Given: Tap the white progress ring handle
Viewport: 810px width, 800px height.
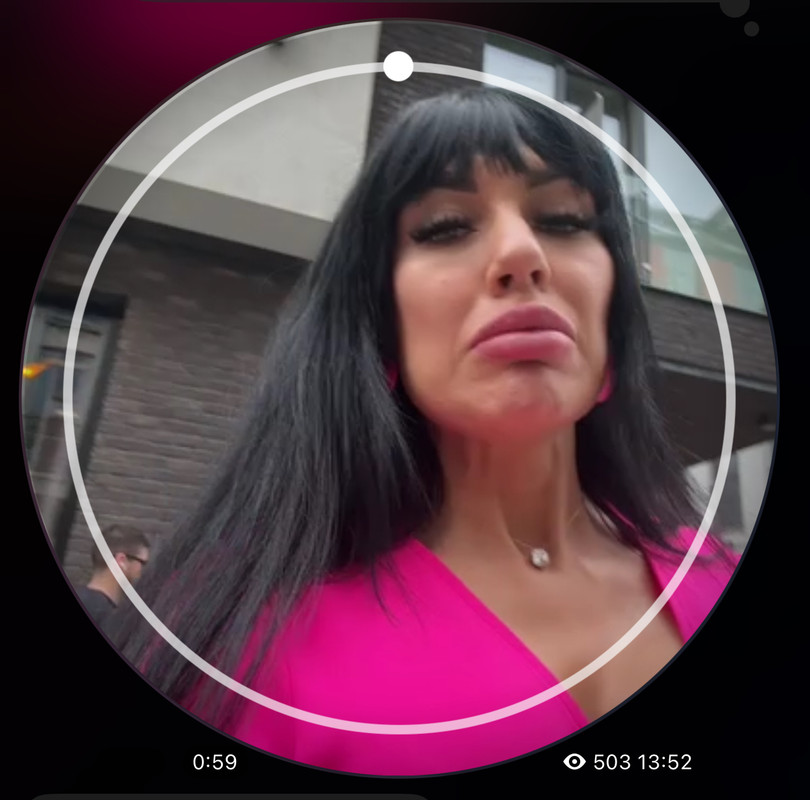Looking at the screenshot, I should coord(398,67).
